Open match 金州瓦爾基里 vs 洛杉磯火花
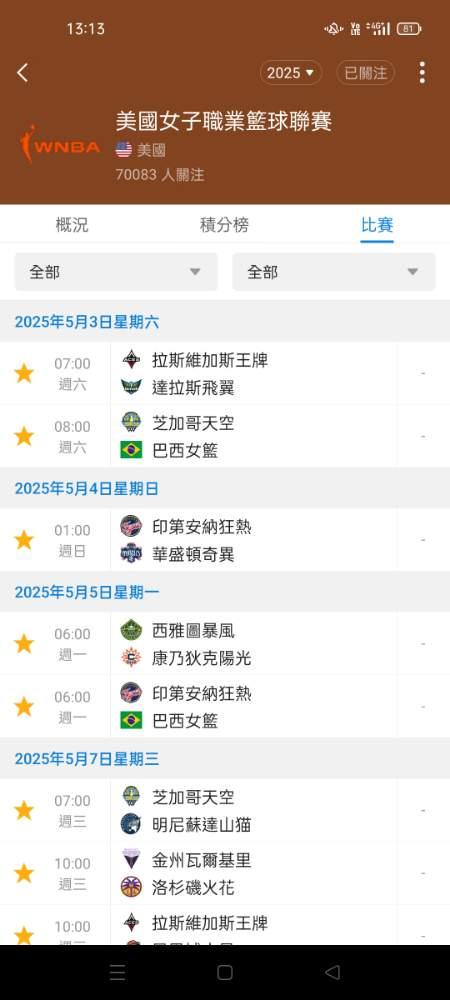450x1000 pixels. [225, 873]
